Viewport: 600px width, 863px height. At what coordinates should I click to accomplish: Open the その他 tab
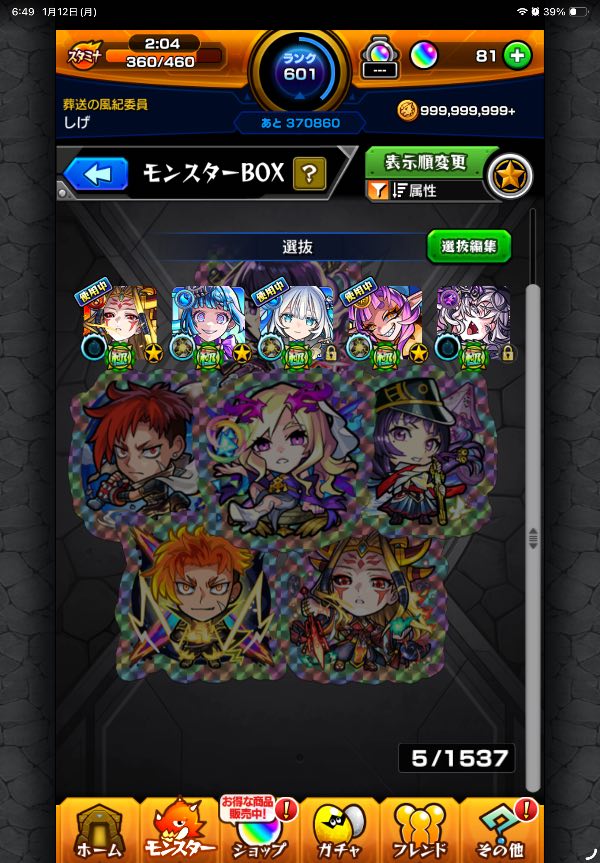pos(499,832)
